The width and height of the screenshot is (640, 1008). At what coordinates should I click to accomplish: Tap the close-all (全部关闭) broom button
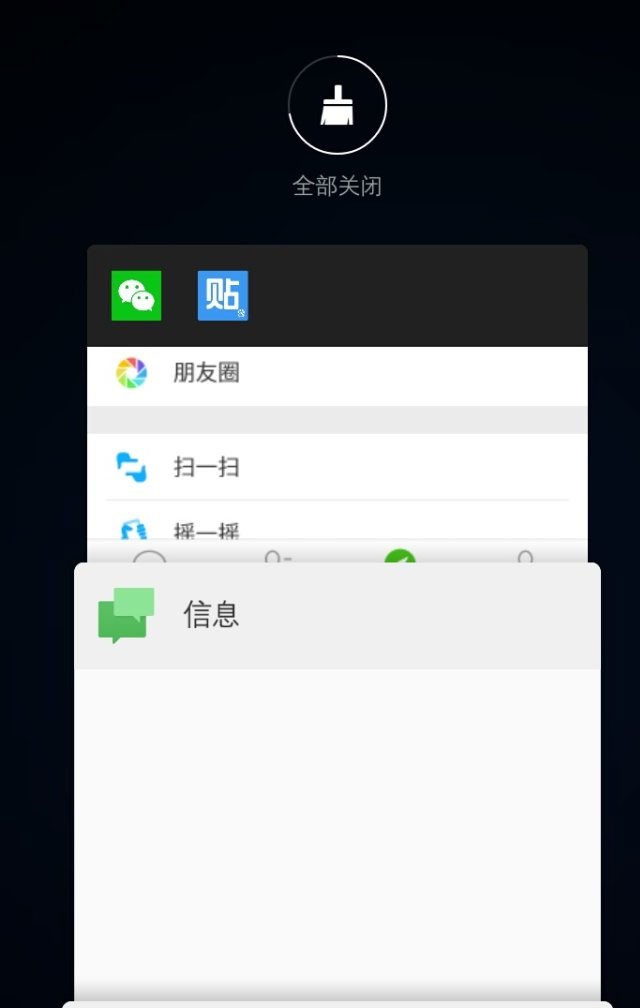point(337,106)
